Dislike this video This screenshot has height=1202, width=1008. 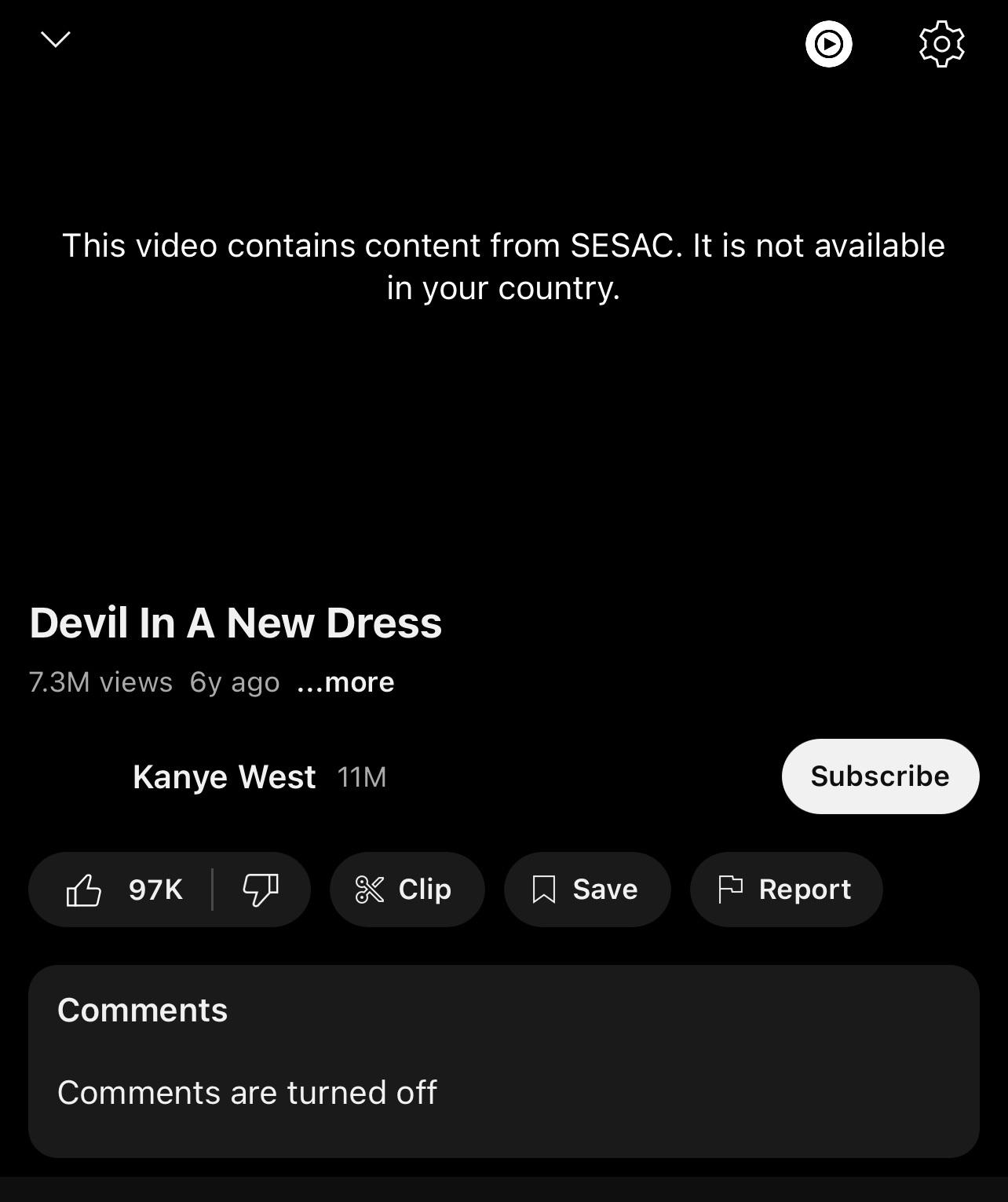(x=261, y=890)
